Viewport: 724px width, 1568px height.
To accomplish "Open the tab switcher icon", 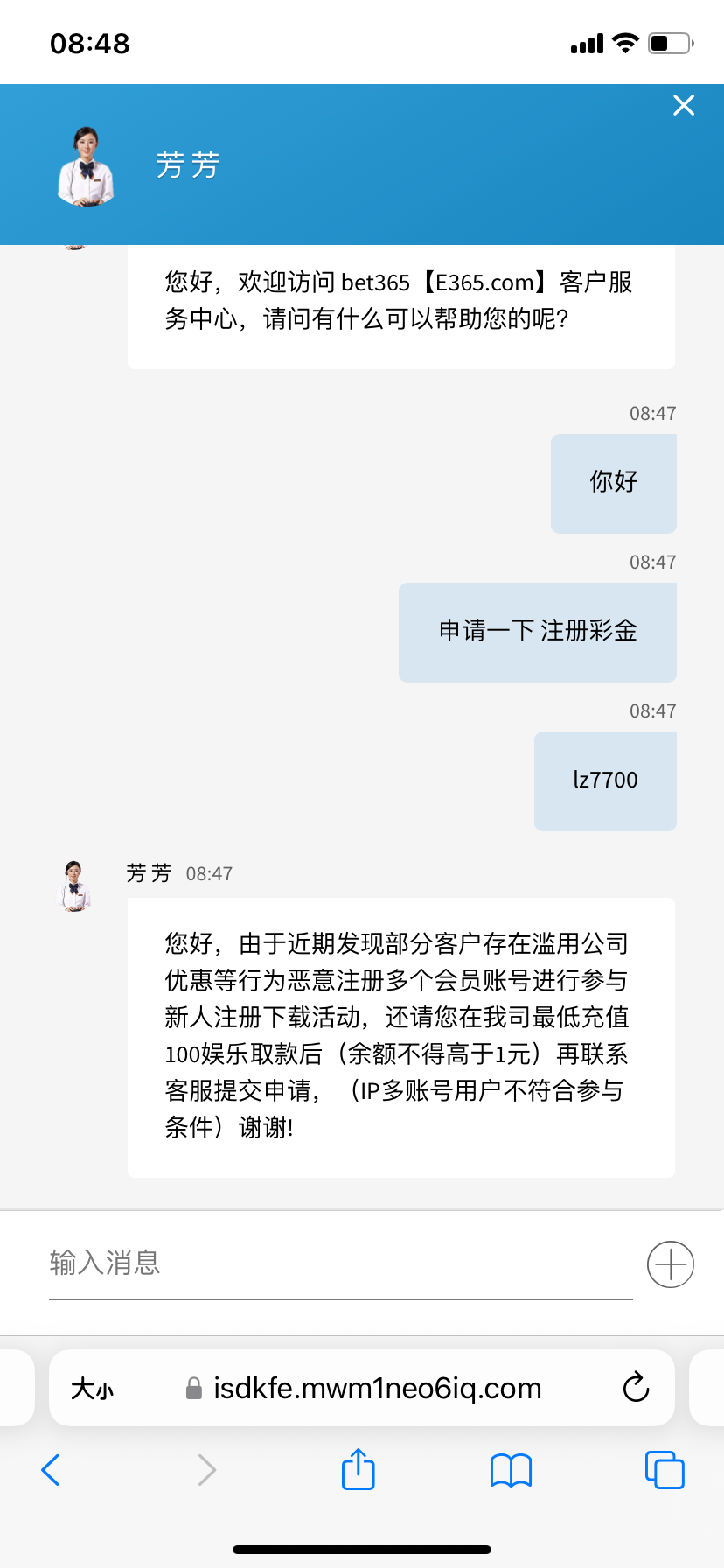I will tap(664, 1470).
